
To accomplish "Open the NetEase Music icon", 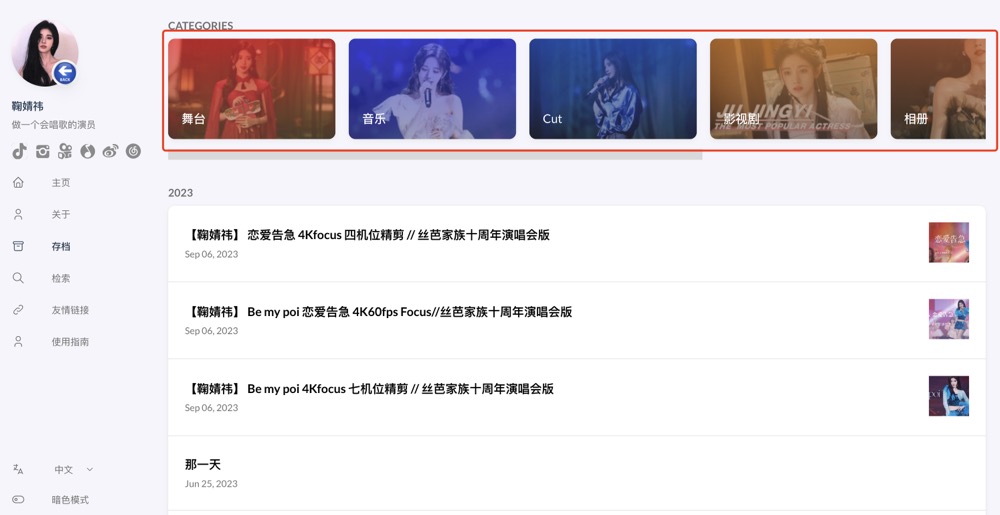I will tap(133, 152).
